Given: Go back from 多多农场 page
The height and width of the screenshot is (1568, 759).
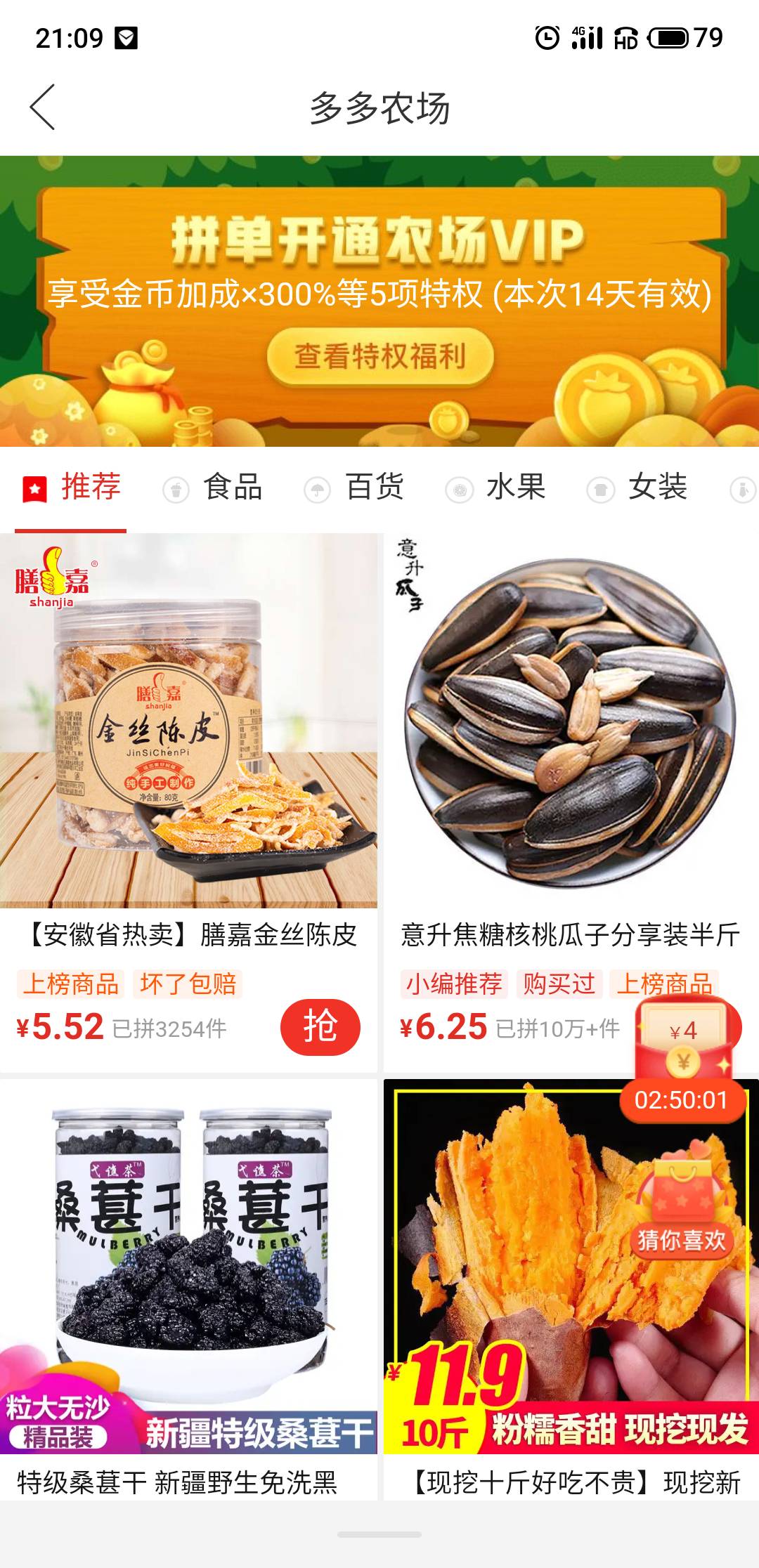Looking at the screenshot, I should click(42, 107).
